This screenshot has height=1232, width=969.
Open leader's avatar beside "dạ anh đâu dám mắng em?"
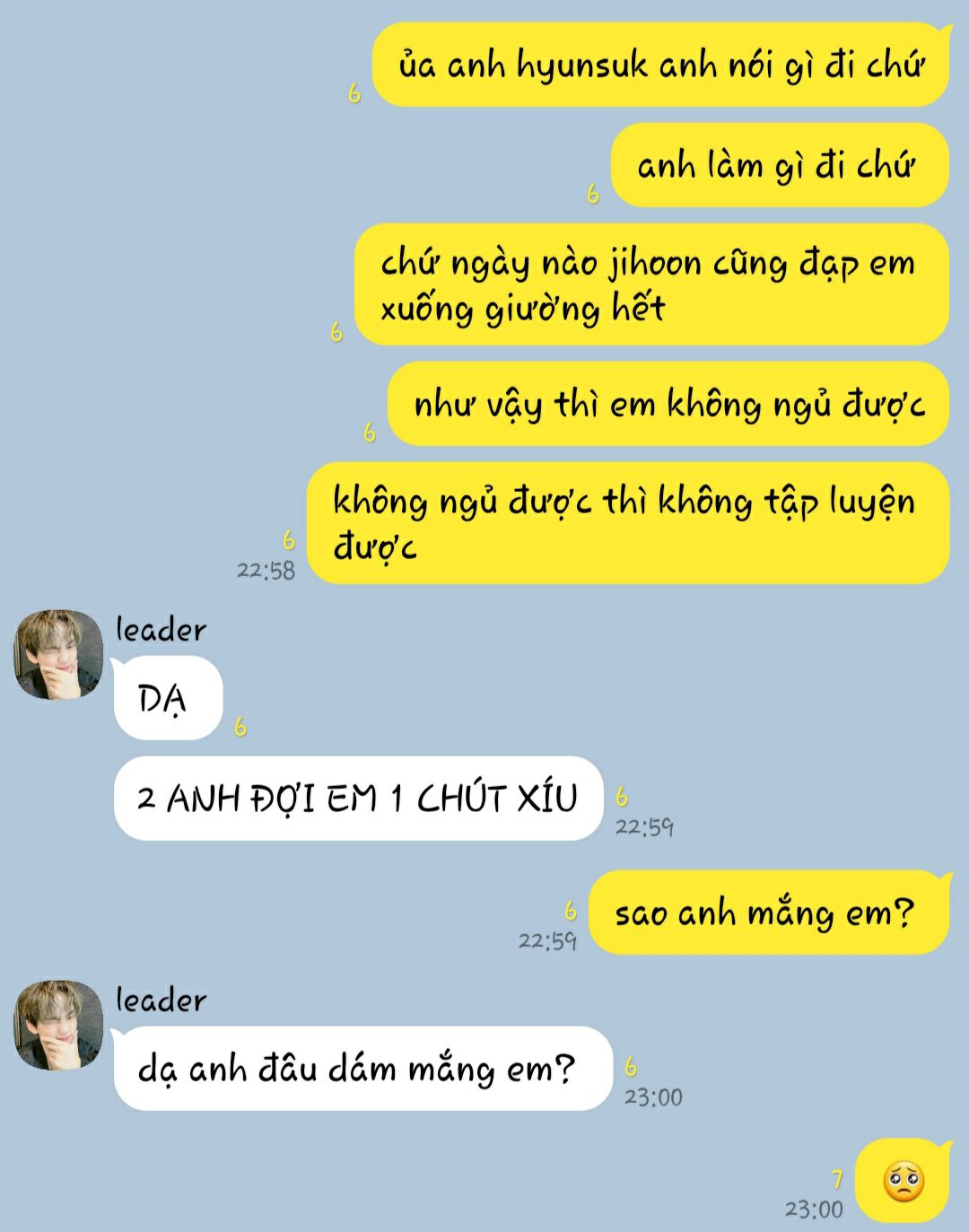pyautogui.click(x=58, y=1025)
